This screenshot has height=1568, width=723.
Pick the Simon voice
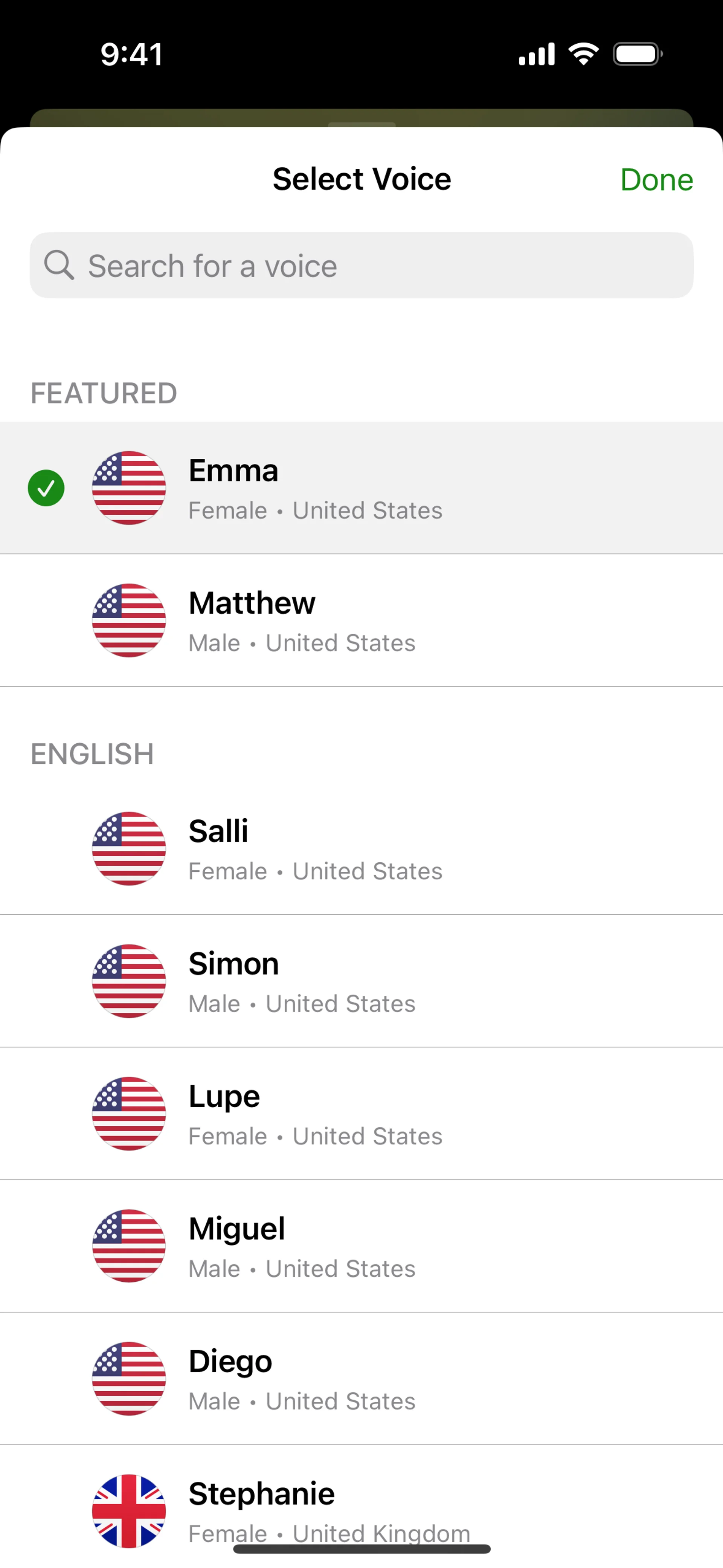[x=361, y=981]
